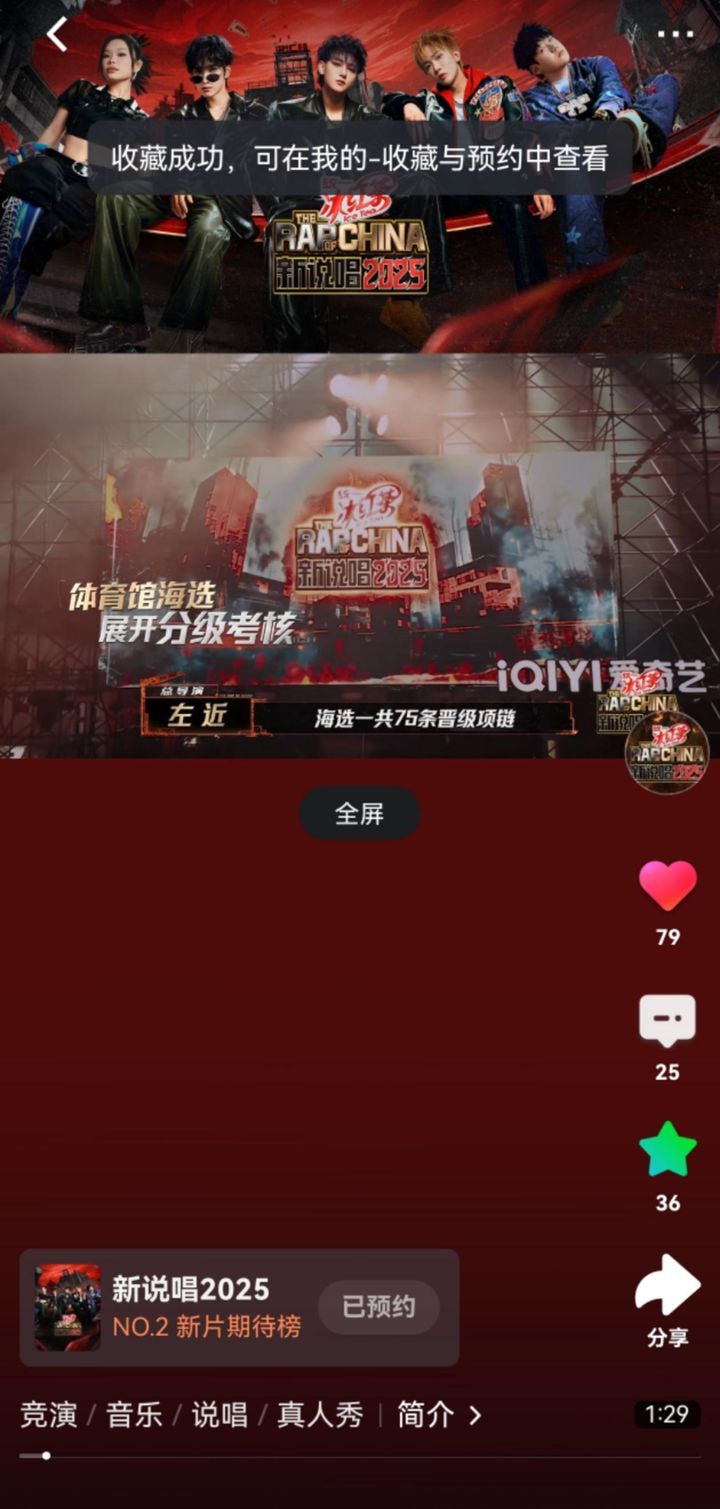720x1509 pixels.
Task: Tap the round Rap of China avatar
Action: pos(667,751)
